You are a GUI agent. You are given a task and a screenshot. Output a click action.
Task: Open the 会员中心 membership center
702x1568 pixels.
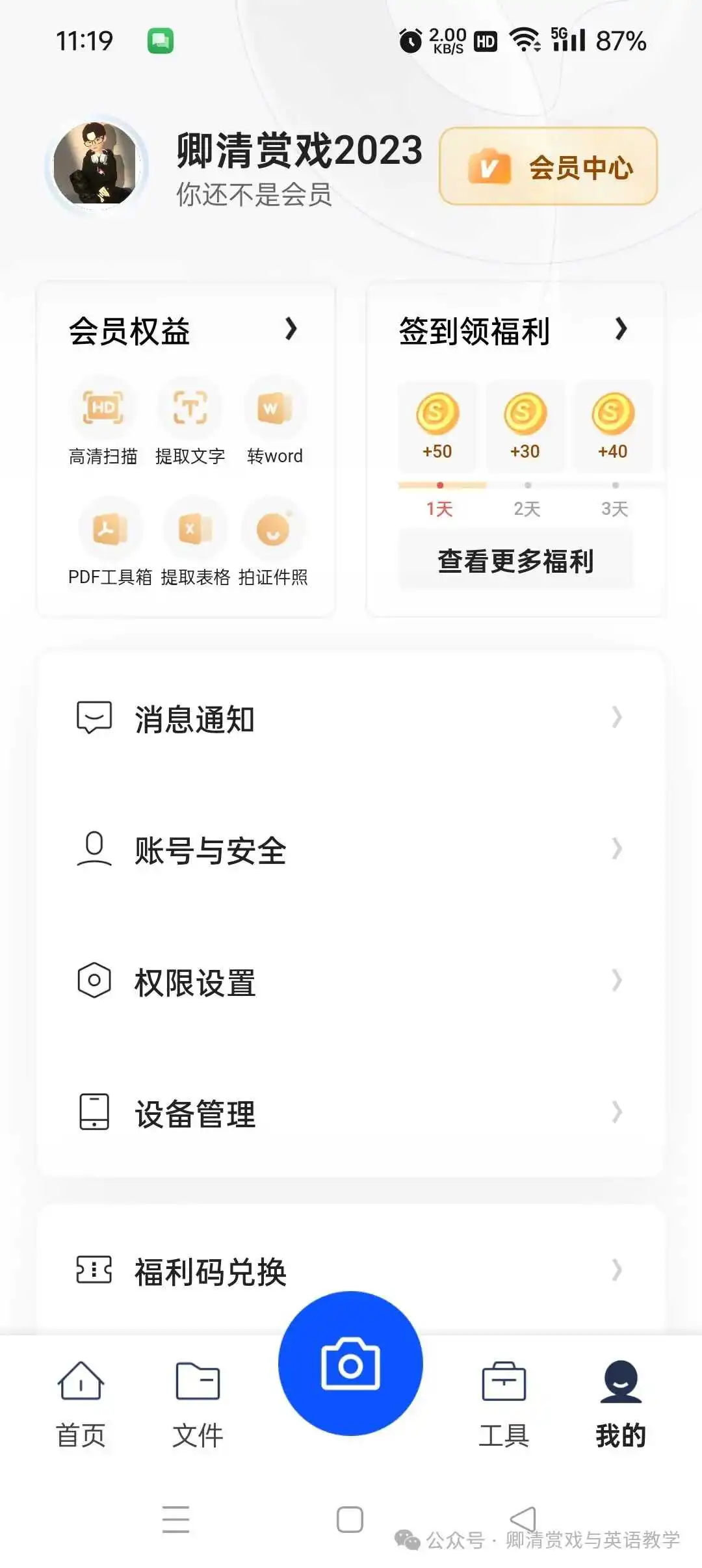(548, 167)
